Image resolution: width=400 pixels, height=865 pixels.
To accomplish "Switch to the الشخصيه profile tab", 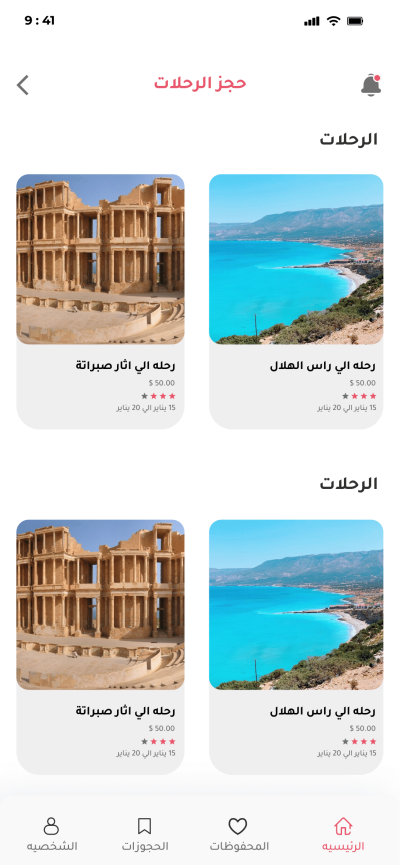I will tap(51, 835).
